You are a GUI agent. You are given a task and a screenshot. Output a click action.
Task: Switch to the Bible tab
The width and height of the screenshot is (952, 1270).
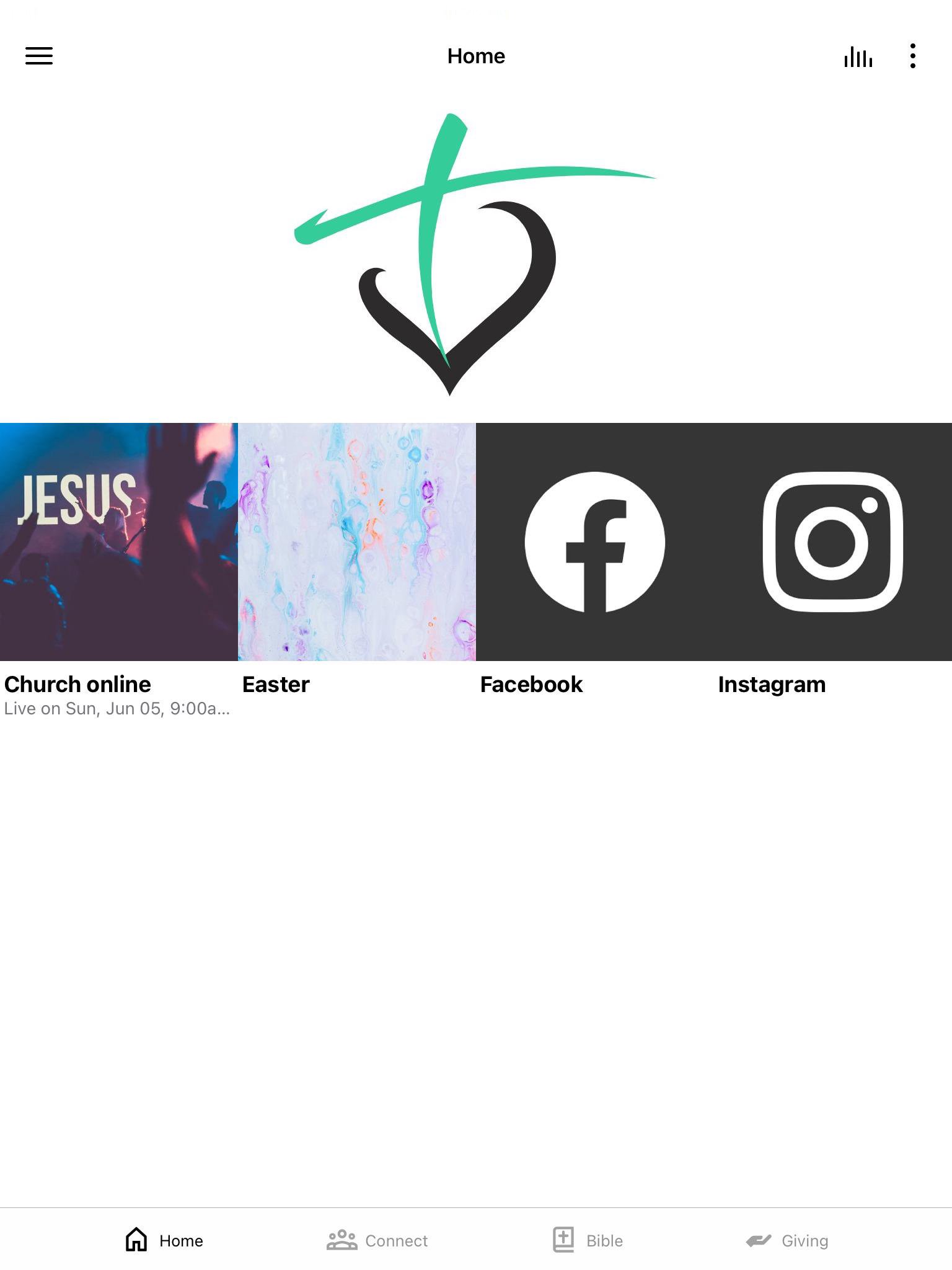[x=588, y=1240]
